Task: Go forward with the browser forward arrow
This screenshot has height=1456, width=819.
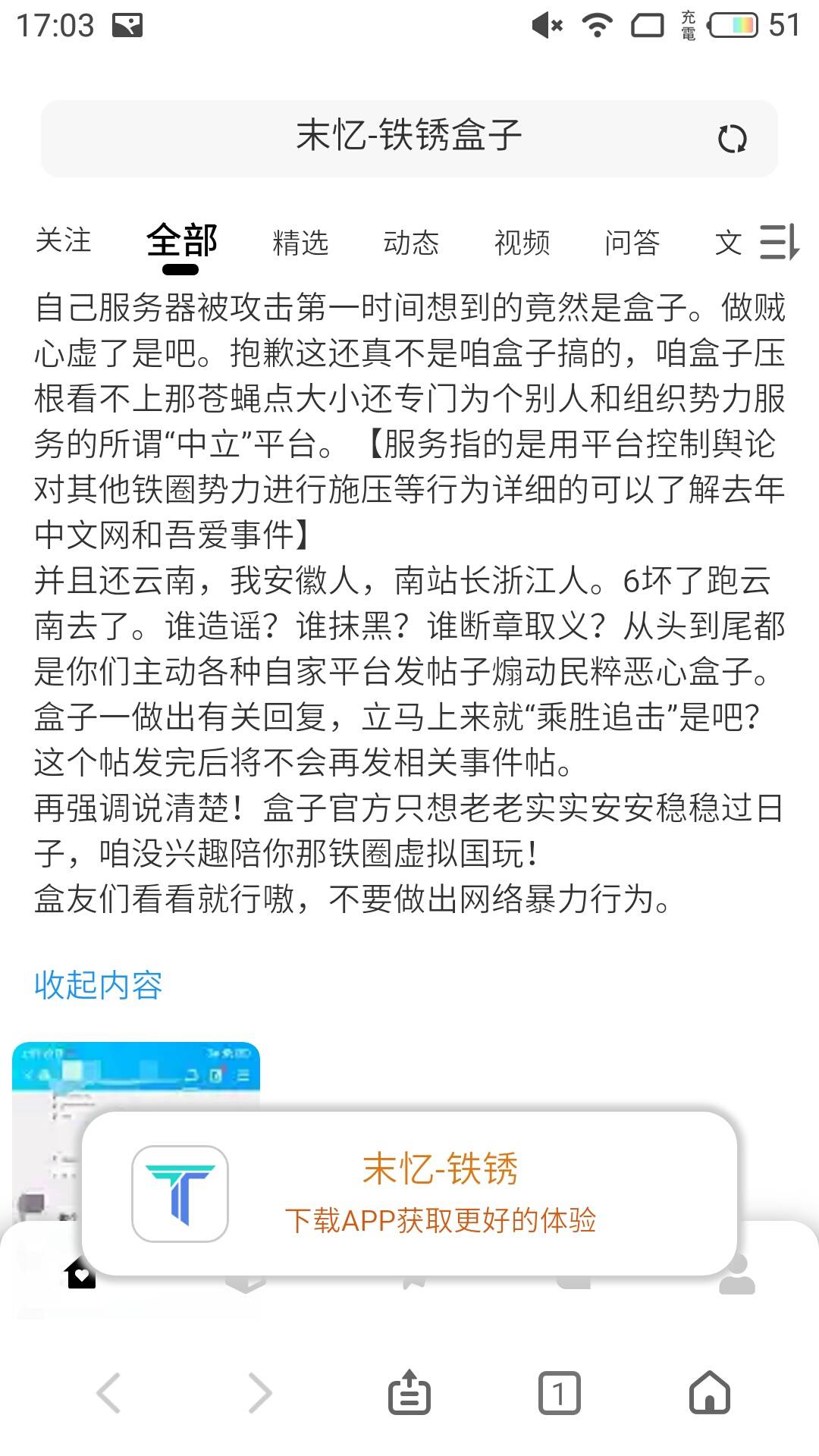Action: point(259,1392)
